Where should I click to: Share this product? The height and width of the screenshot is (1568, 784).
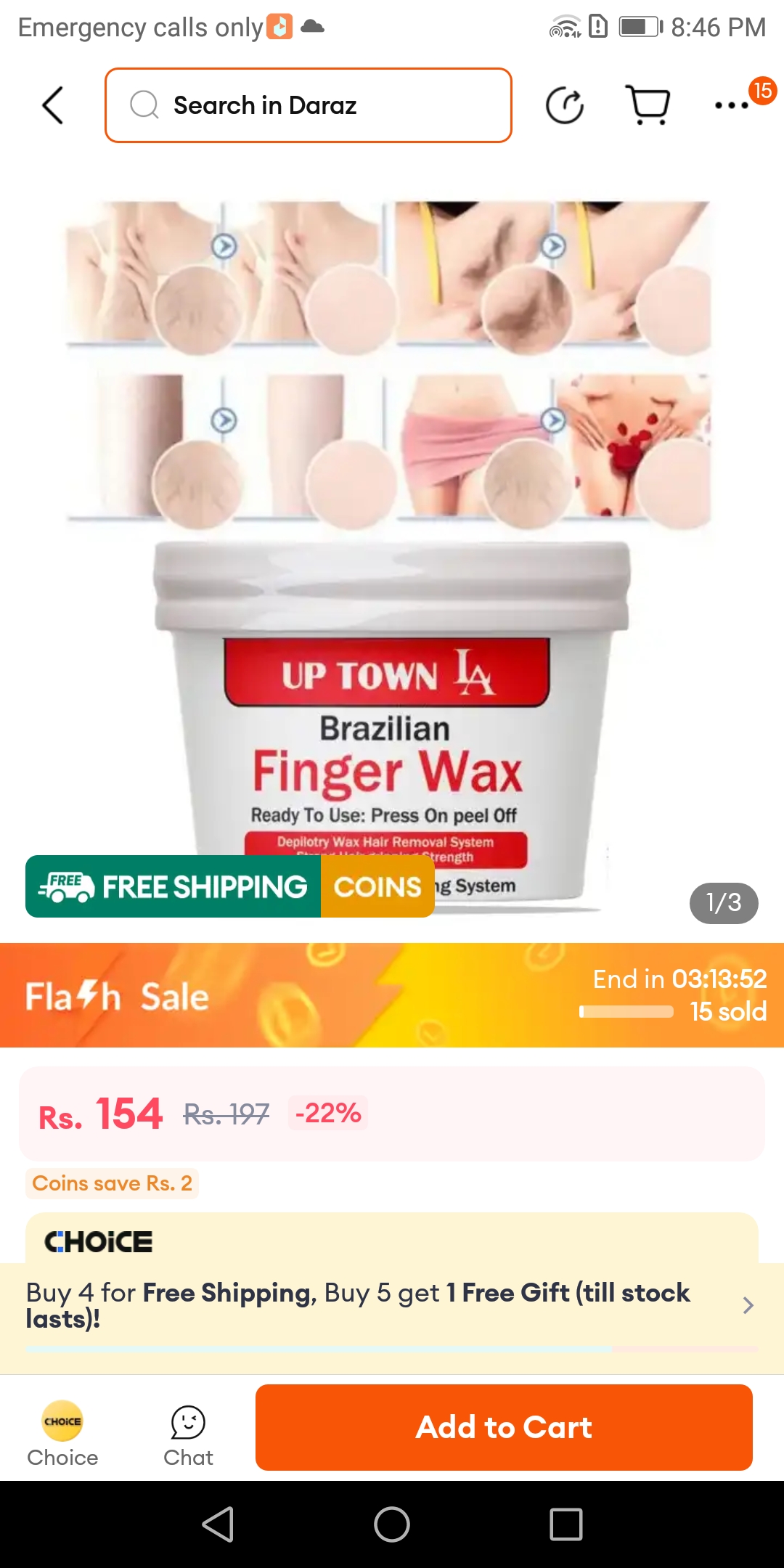[565, 106]
